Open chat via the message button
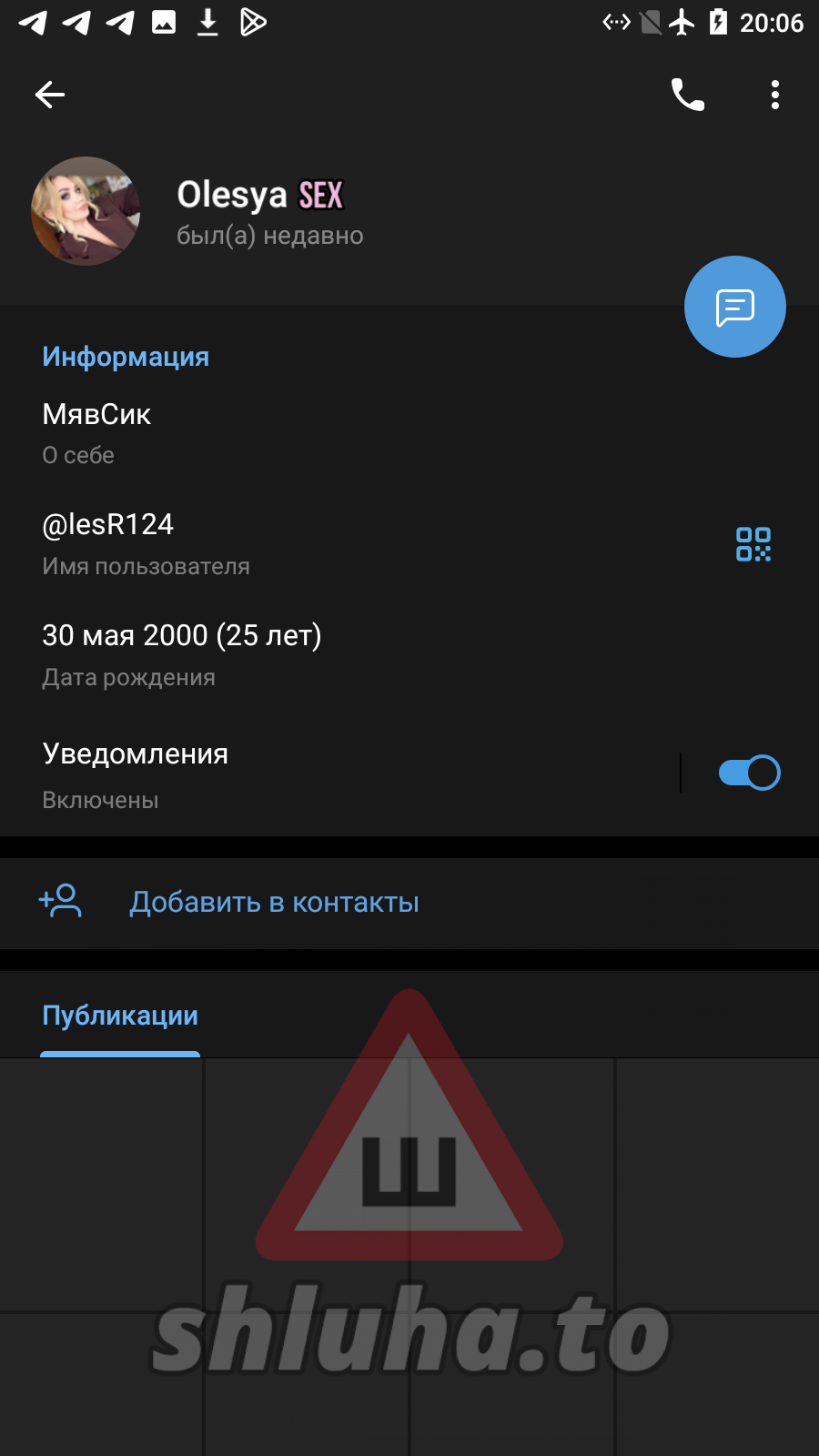Screen dimensions: 819x1456 pos(734,308)
